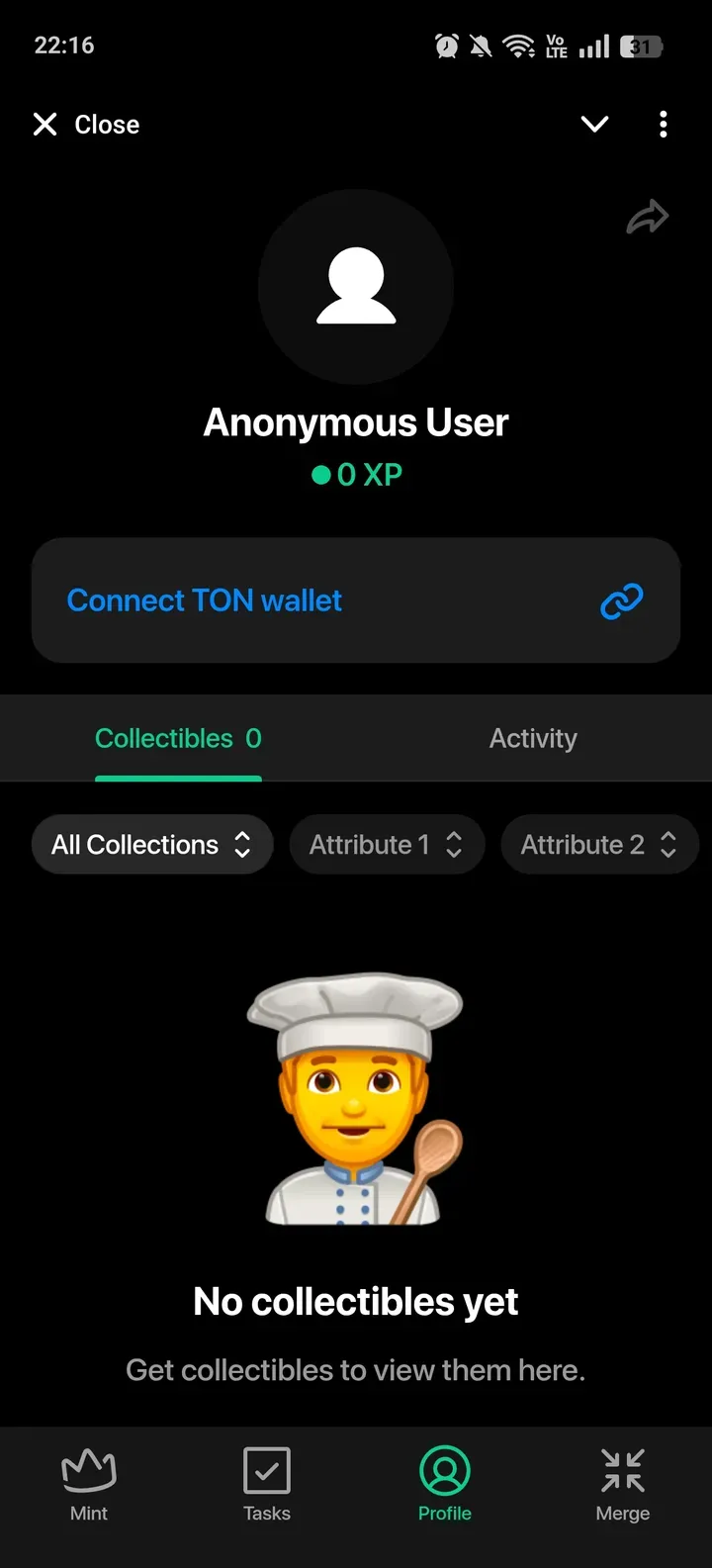This screenshot has width=712, height=1568.
Task: Collapse the mini app with the down chevron
Action: click(594, 124)
